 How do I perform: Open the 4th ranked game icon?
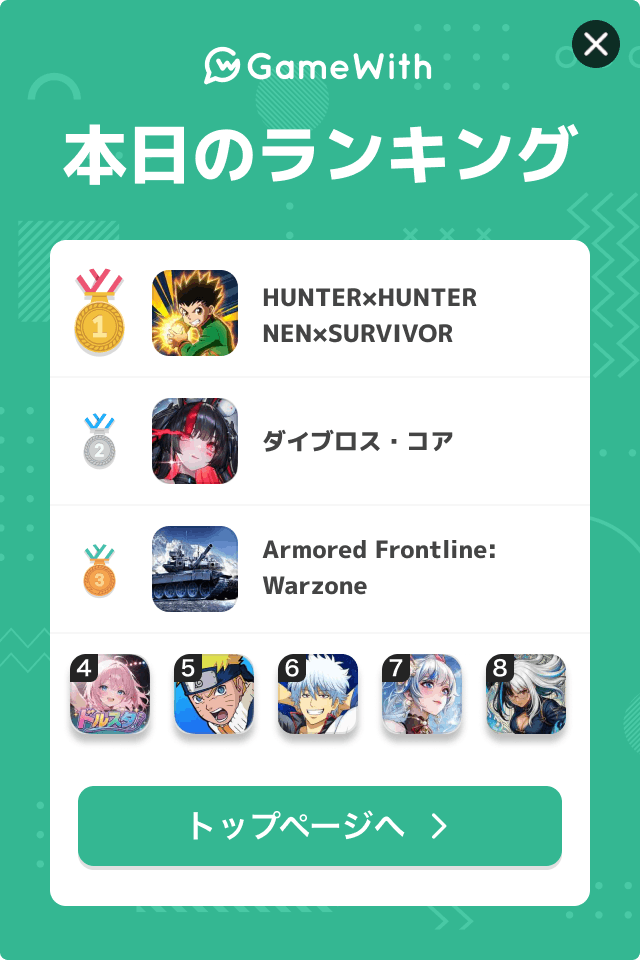point(110,695)
